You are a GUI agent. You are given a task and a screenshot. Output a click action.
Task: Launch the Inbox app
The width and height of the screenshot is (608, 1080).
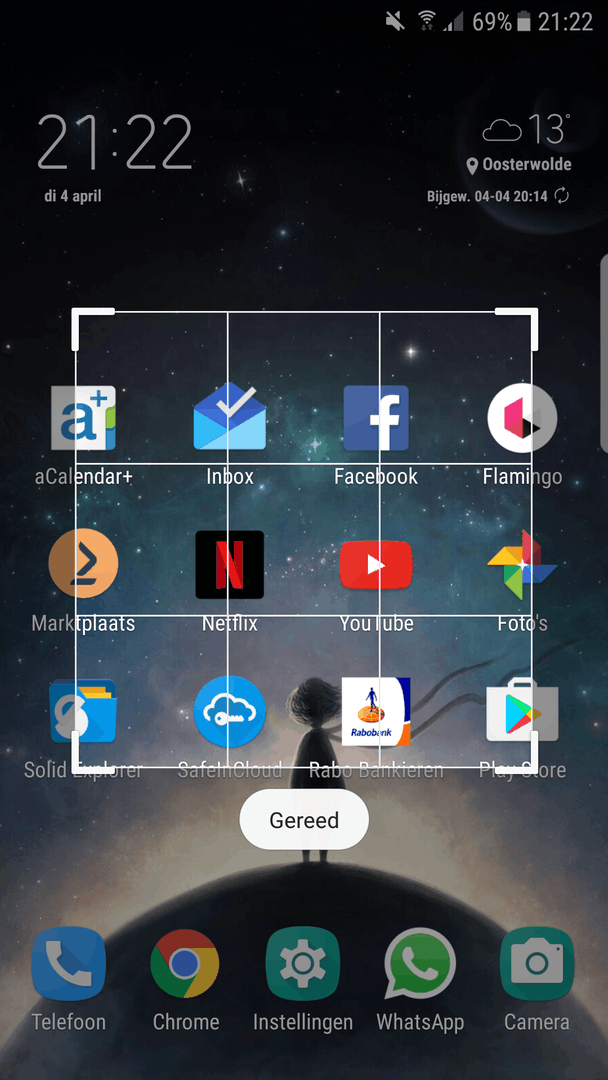229,418
